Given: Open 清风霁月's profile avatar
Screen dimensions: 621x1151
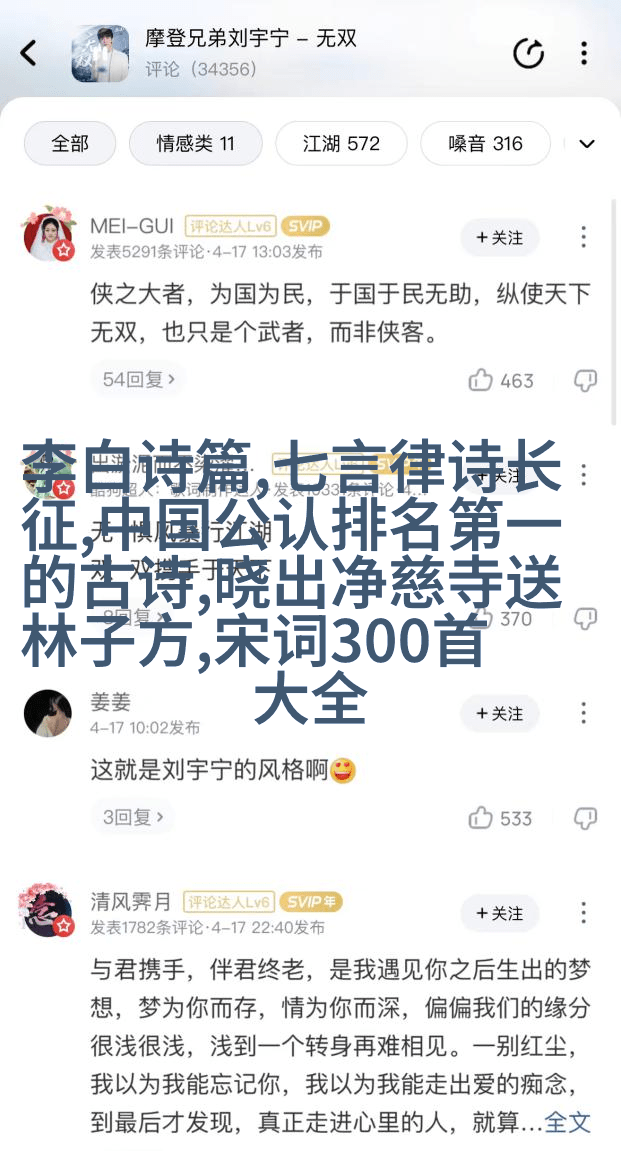Looking at the screenshot, I should [x=47, y=911].
